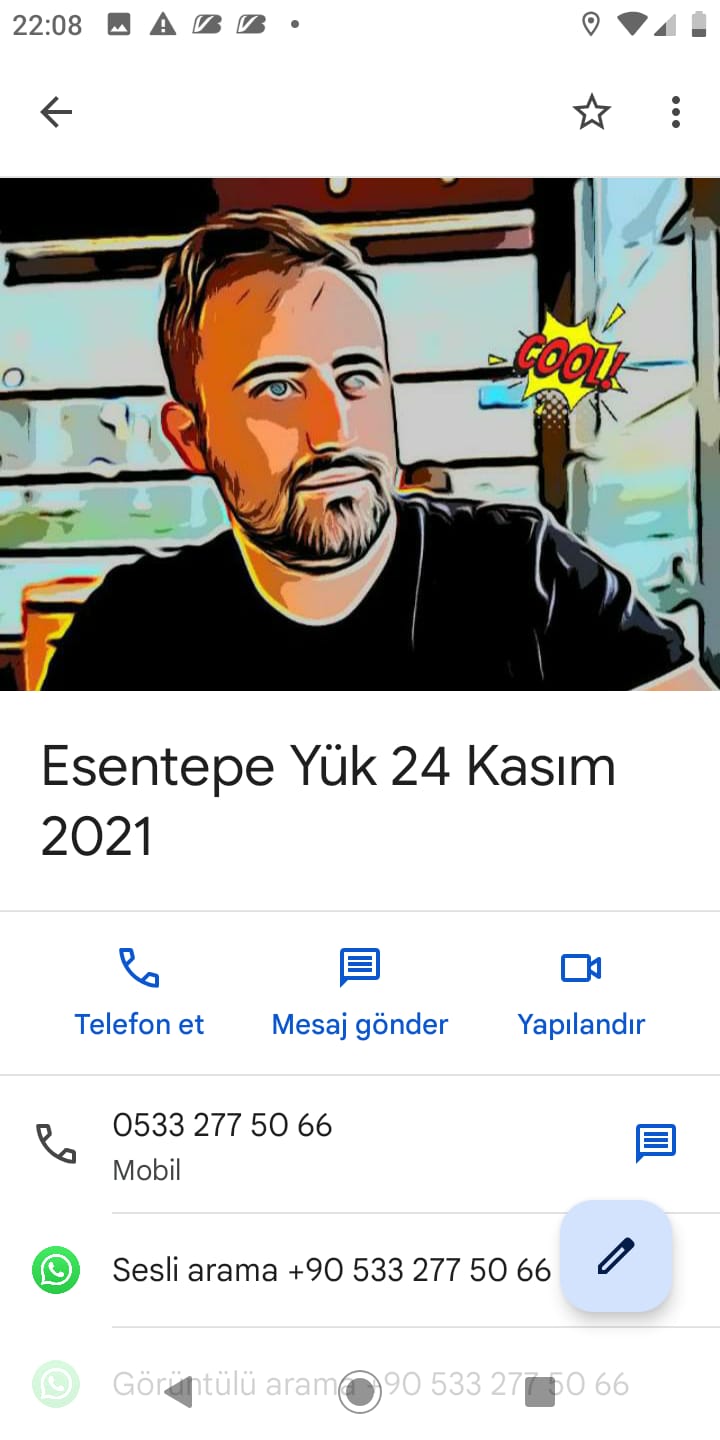Viewport: 720px width, 1440px height.
Task: Edit contact with the pencil button
Action: pyautogui.click(x=616, y=1256)
